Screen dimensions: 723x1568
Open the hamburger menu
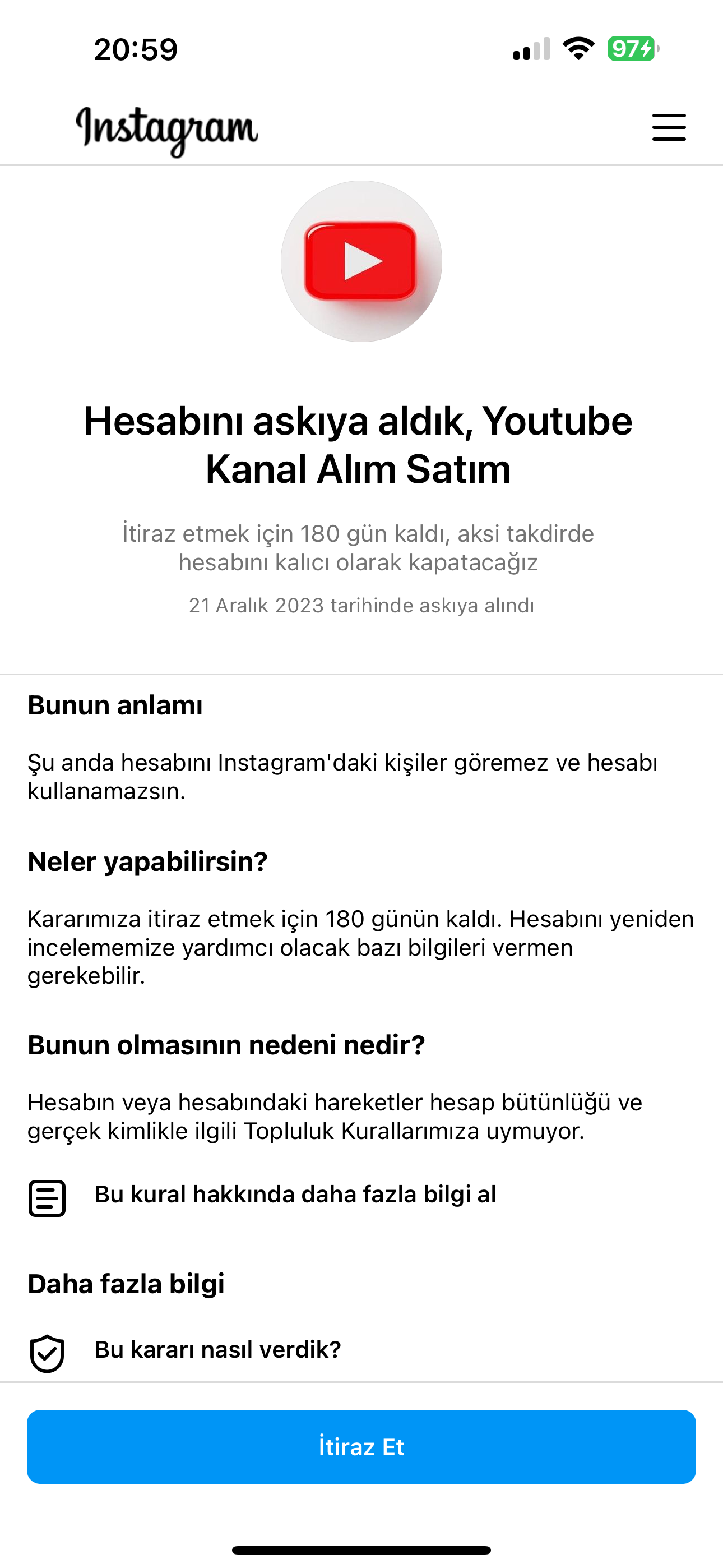669,127
